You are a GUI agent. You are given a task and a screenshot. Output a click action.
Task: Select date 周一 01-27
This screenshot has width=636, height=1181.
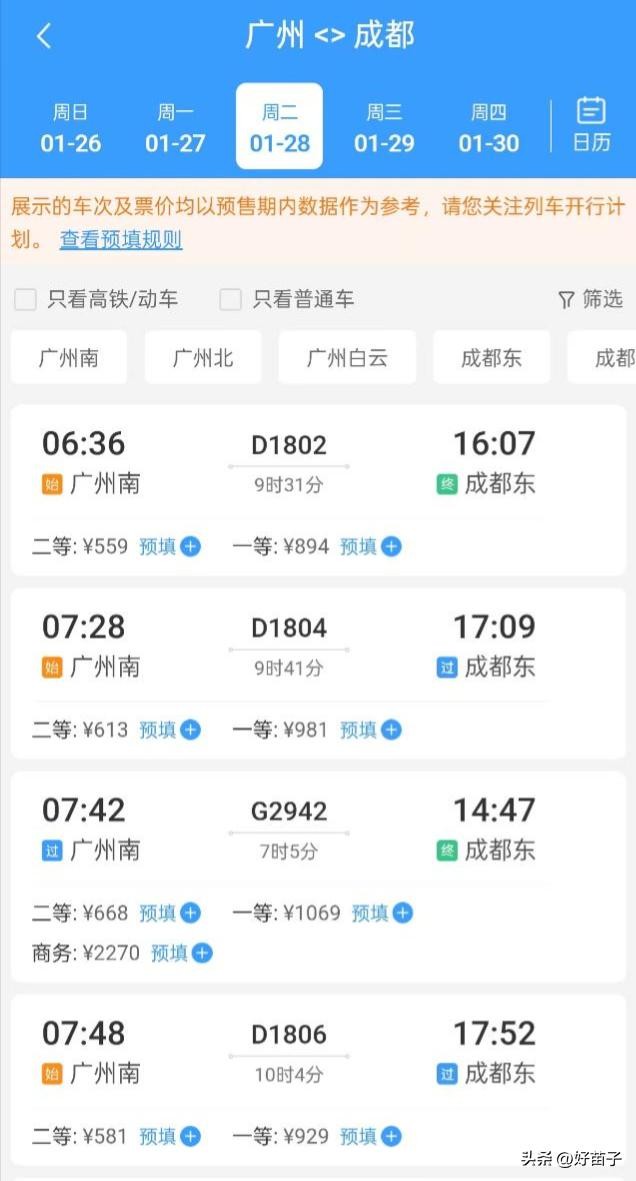click(175, 128)
